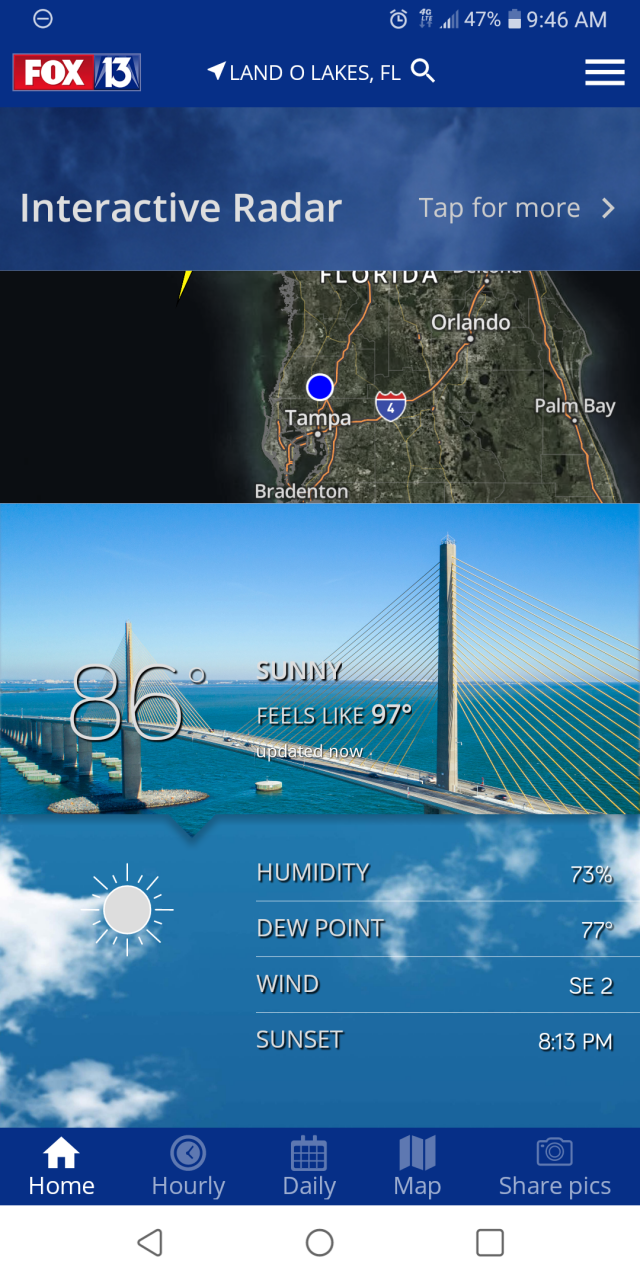Change location Land O Lakes, FL
The image size is (640, 1280).
coord(305,72)
